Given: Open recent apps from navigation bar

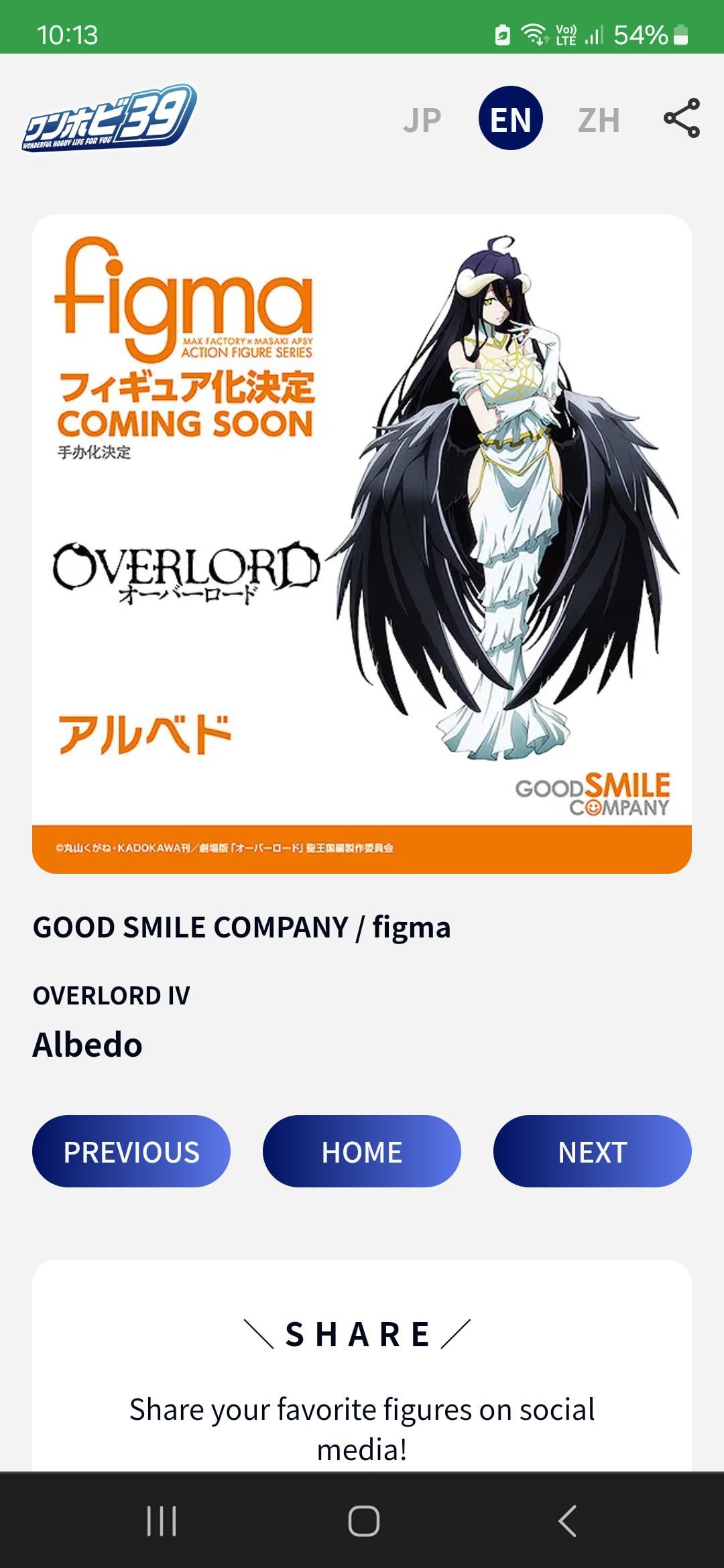Looking at the screenshot, I should [162, 1520].
